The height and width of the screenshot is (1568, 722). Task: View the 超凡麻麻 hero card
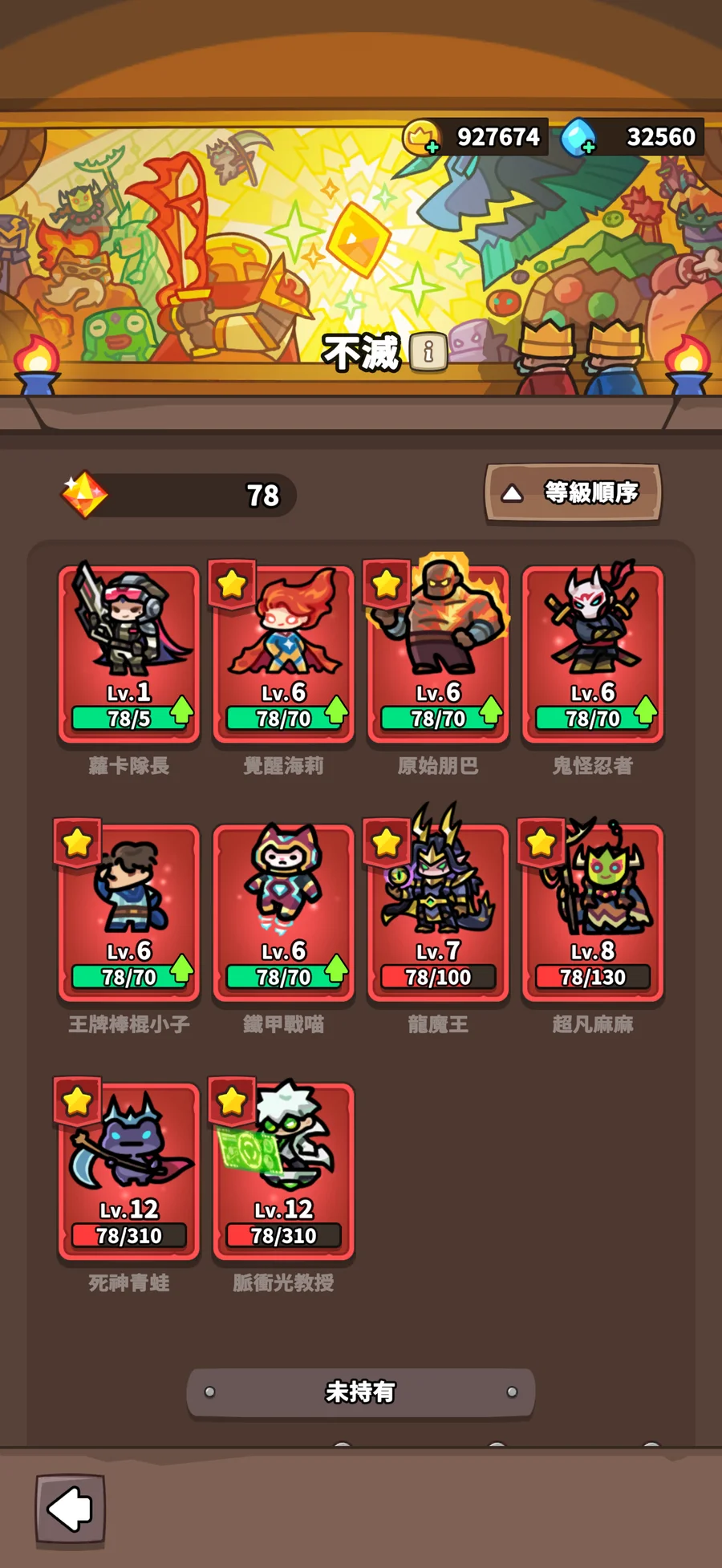click(x=593, y=912)
